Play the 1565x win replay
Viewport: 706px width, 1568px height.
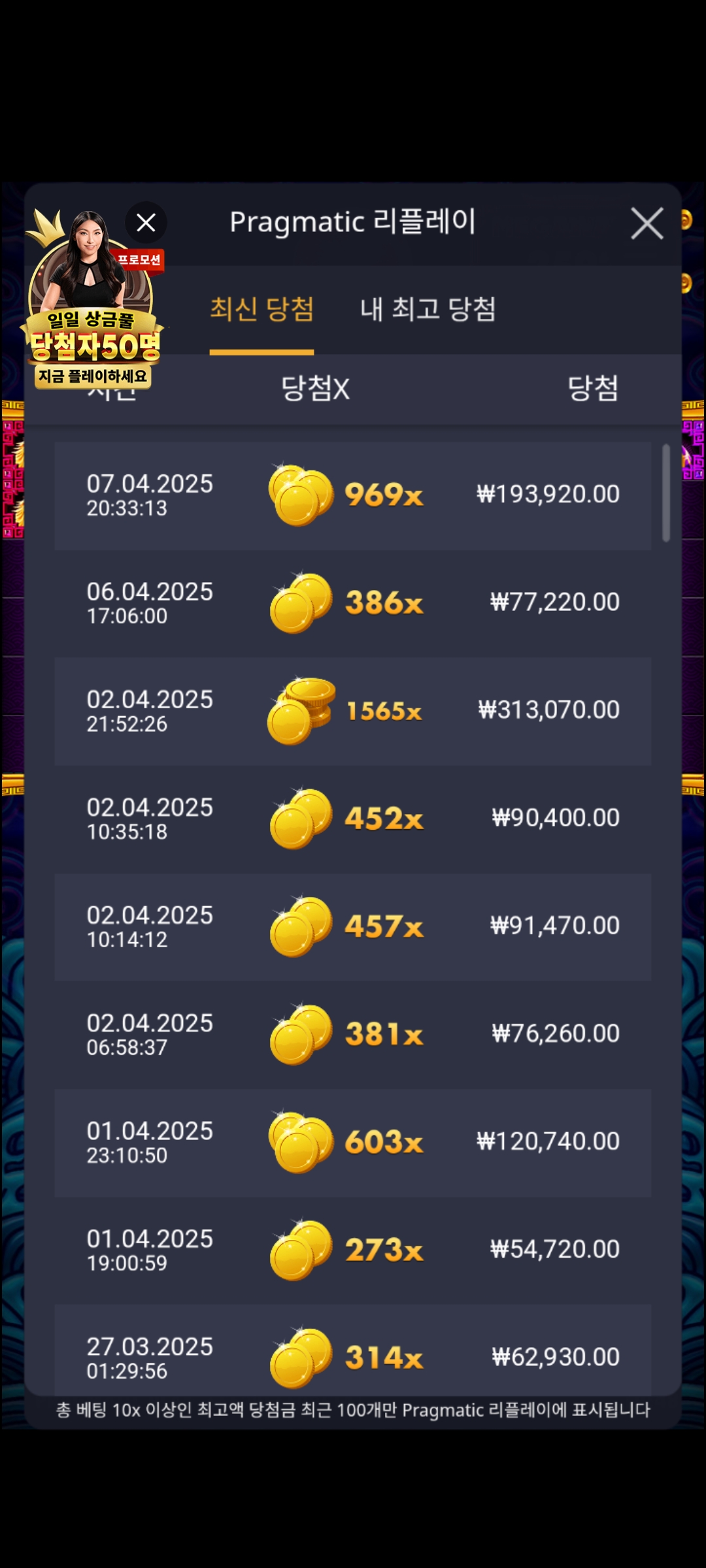352,711
